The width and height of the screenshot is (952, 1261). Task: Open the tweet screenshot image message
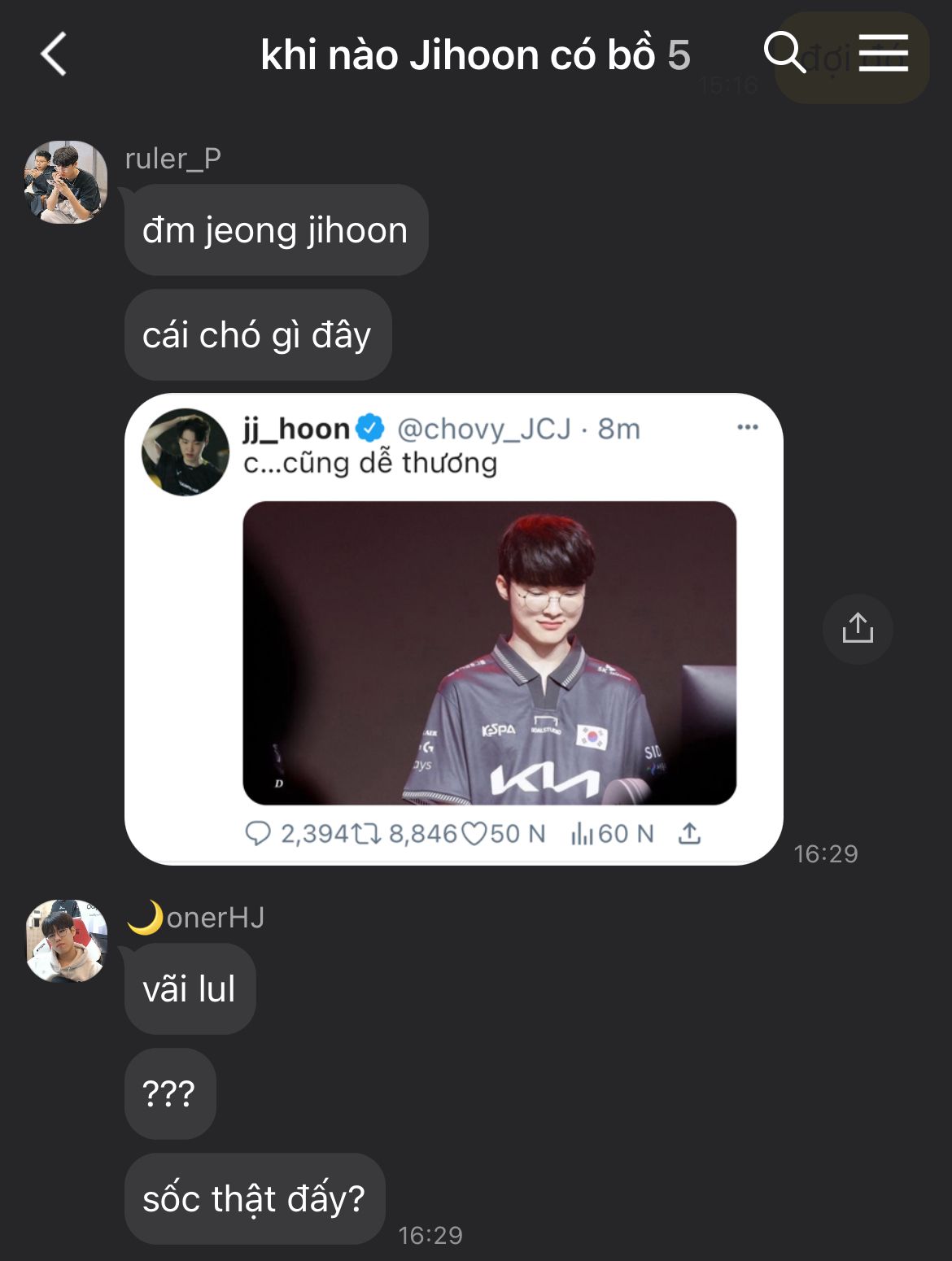click(x=453, y=628)
